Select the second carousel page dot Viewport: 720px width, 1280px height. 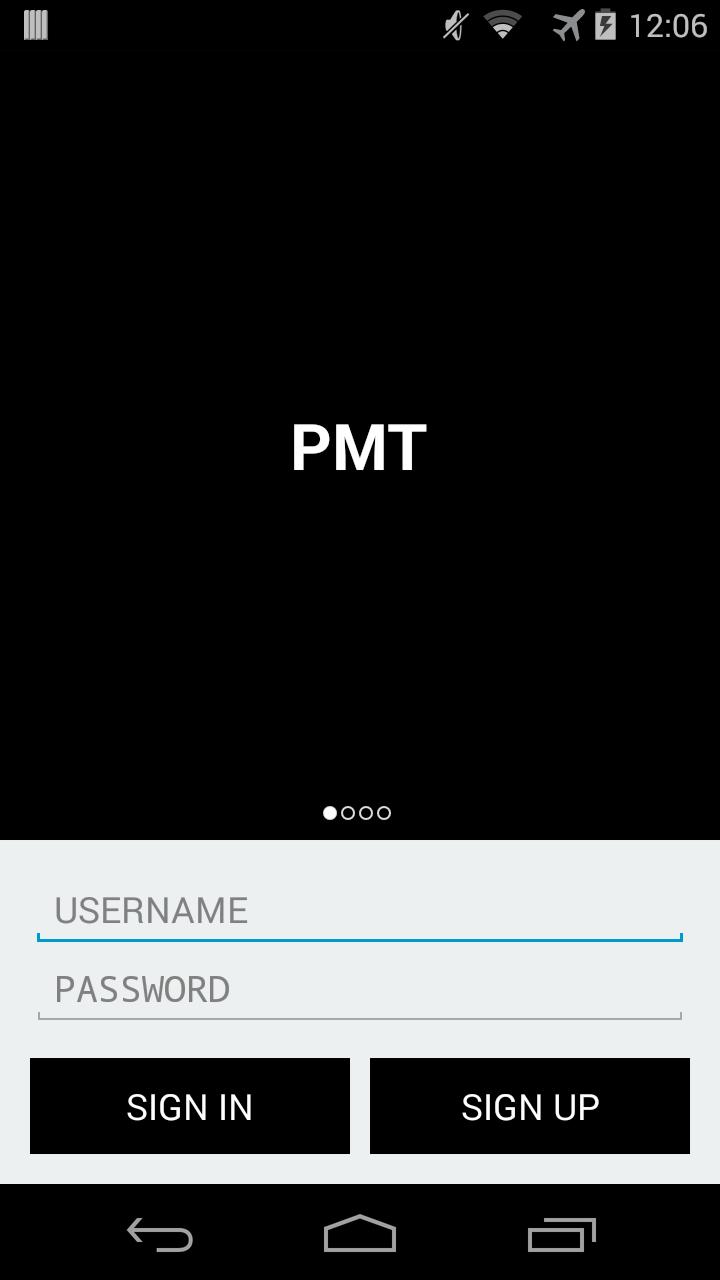[349, 812]
